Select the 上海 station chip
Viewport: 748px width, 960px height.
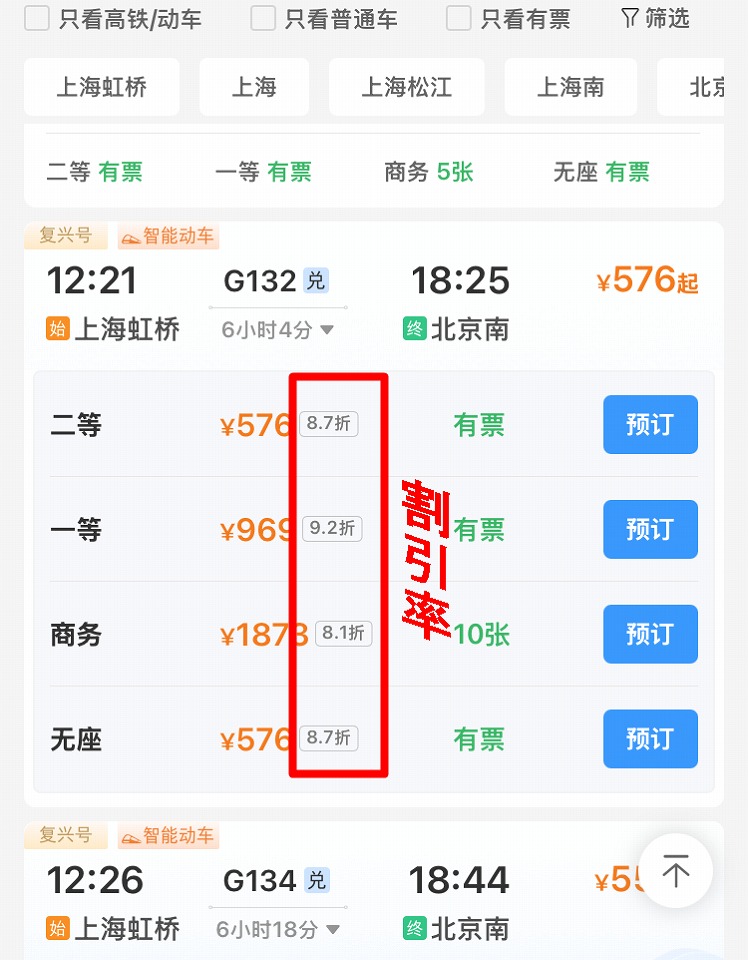[x=254, y=87]
